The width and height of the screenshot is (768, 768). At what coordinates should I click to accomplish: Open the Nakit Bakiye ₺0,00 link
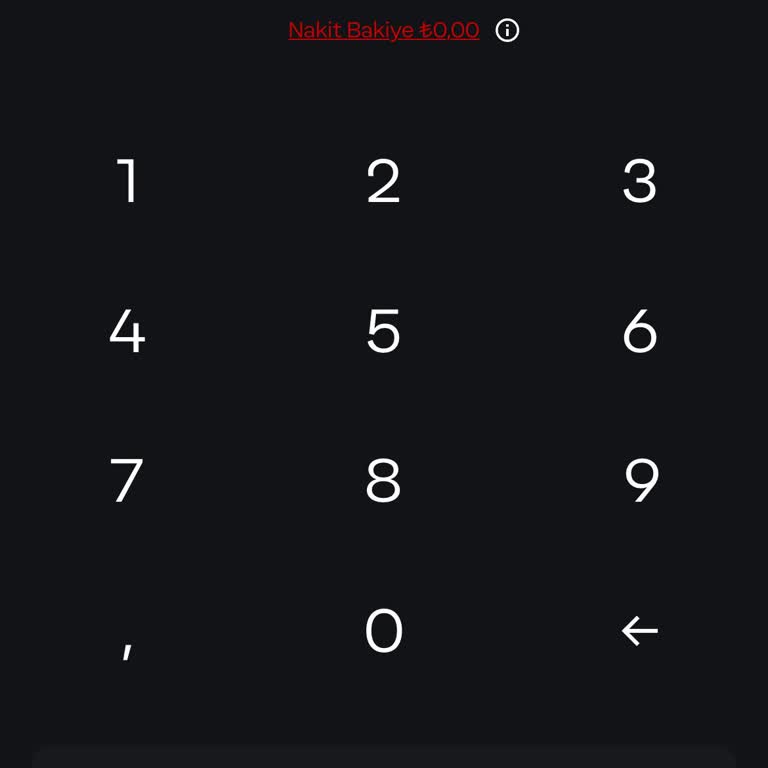[383, 30]
